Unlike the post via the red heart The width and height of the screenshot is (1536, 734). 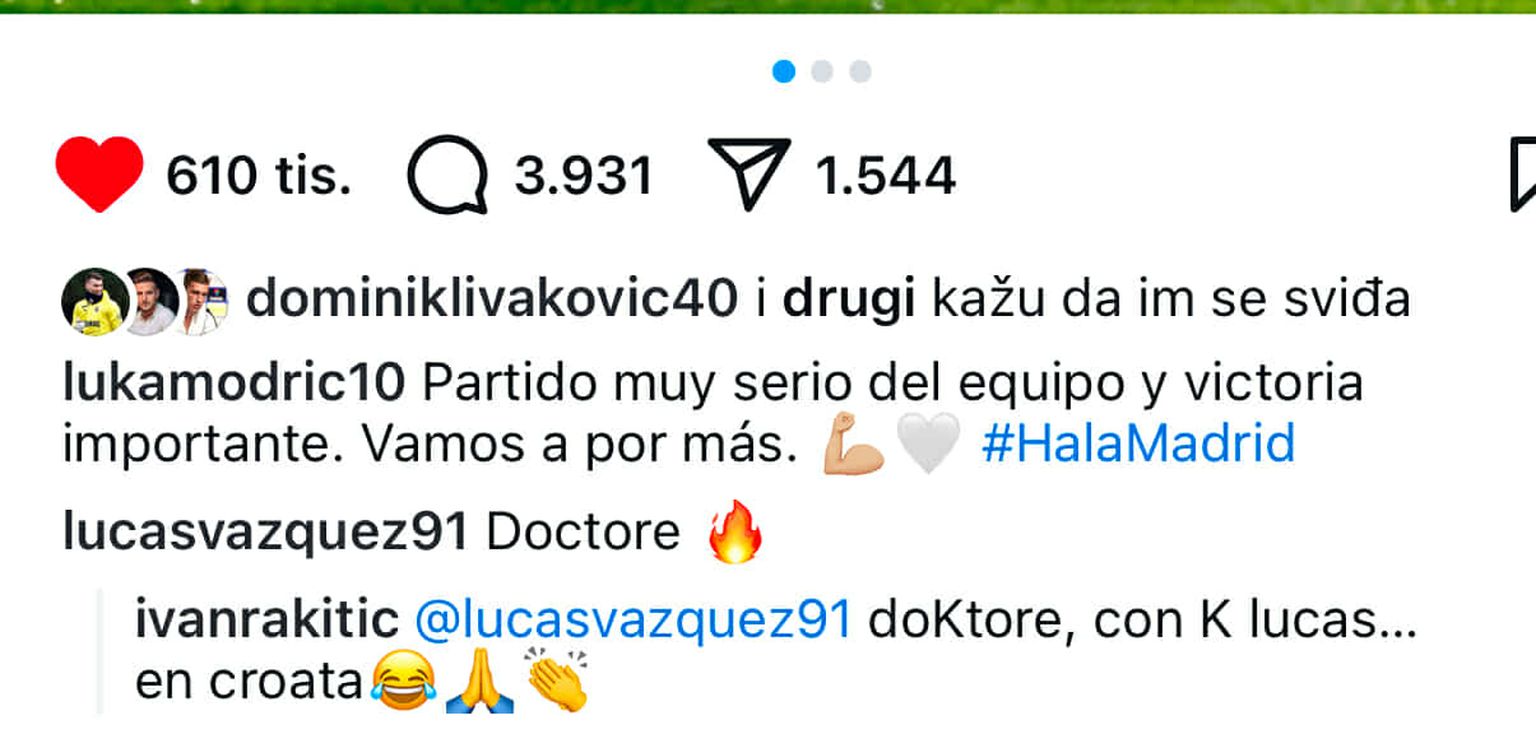(x=99, y=175)
